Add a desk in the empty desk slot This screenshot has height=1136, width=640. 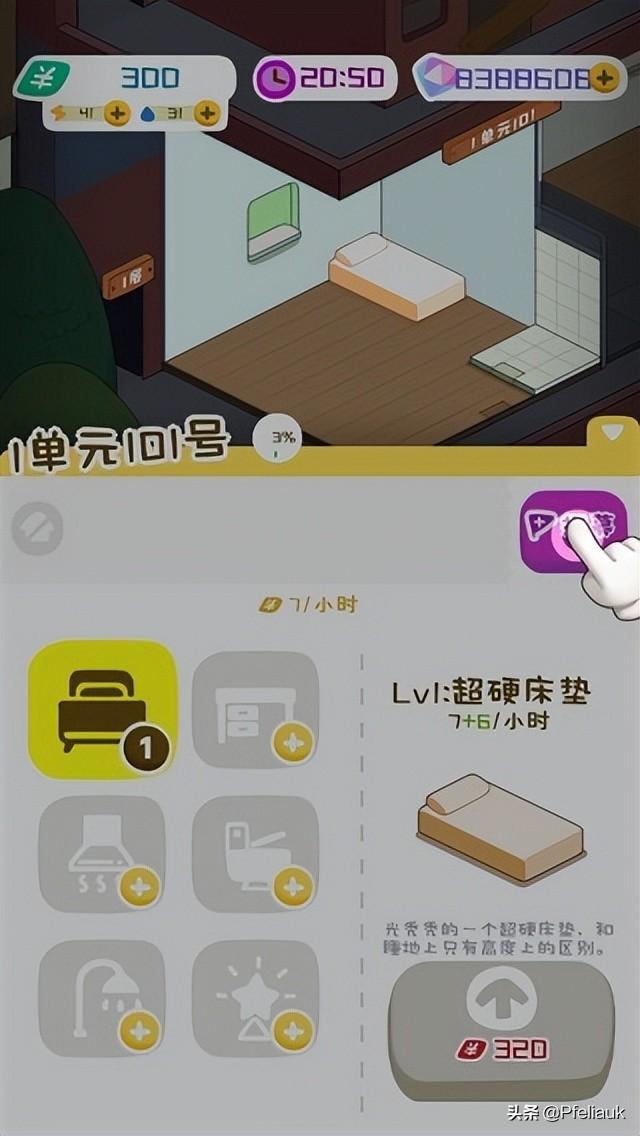[256, 710]
